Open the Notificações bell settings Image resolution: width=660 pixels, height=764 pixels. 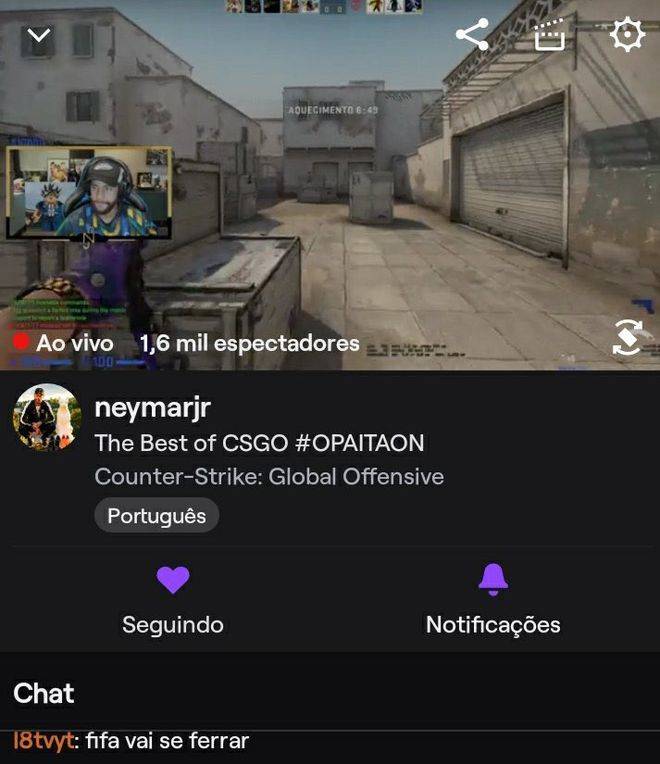493,580
